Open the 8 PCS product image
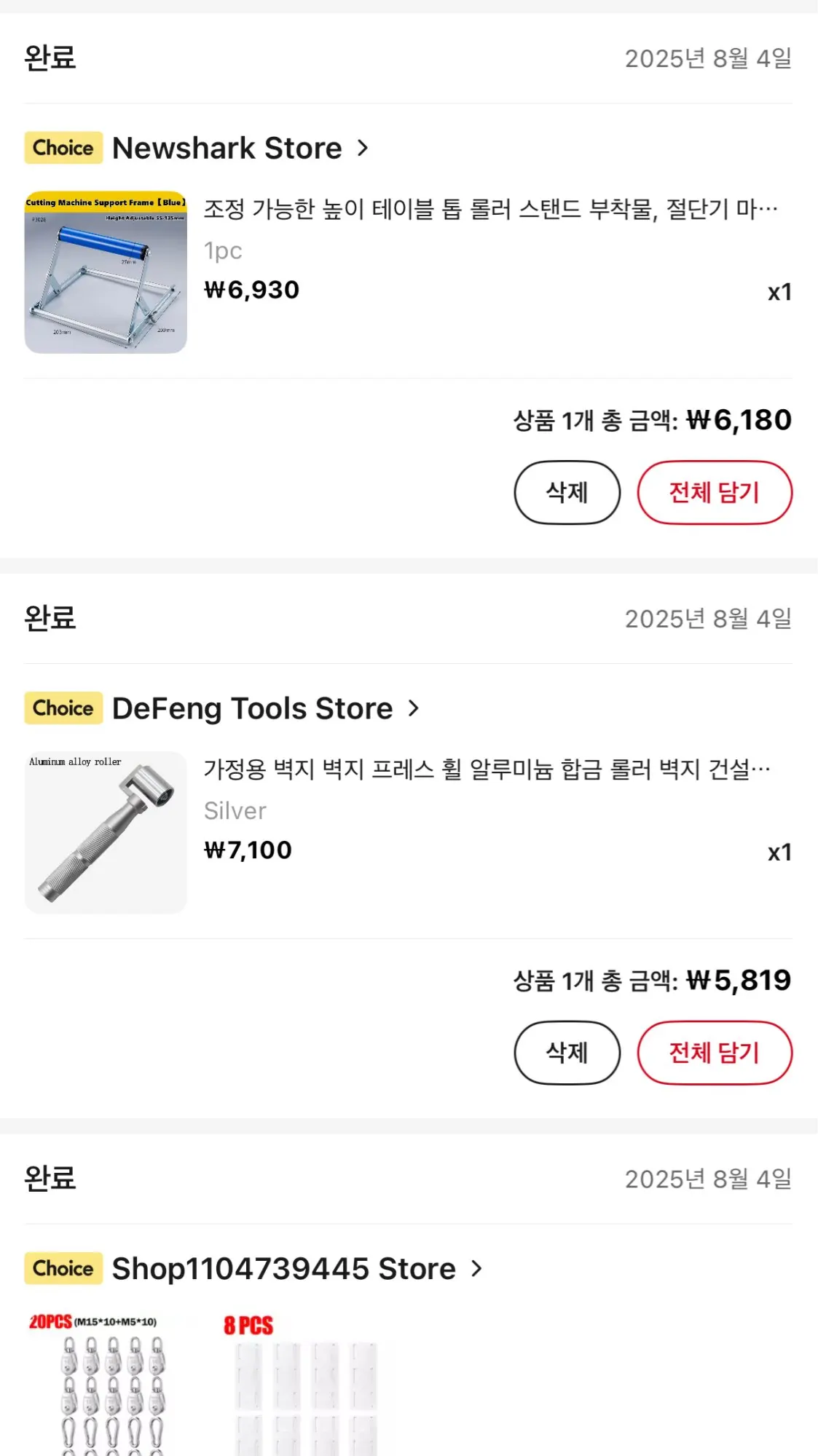The image size is (818, 1456). 302,1383
